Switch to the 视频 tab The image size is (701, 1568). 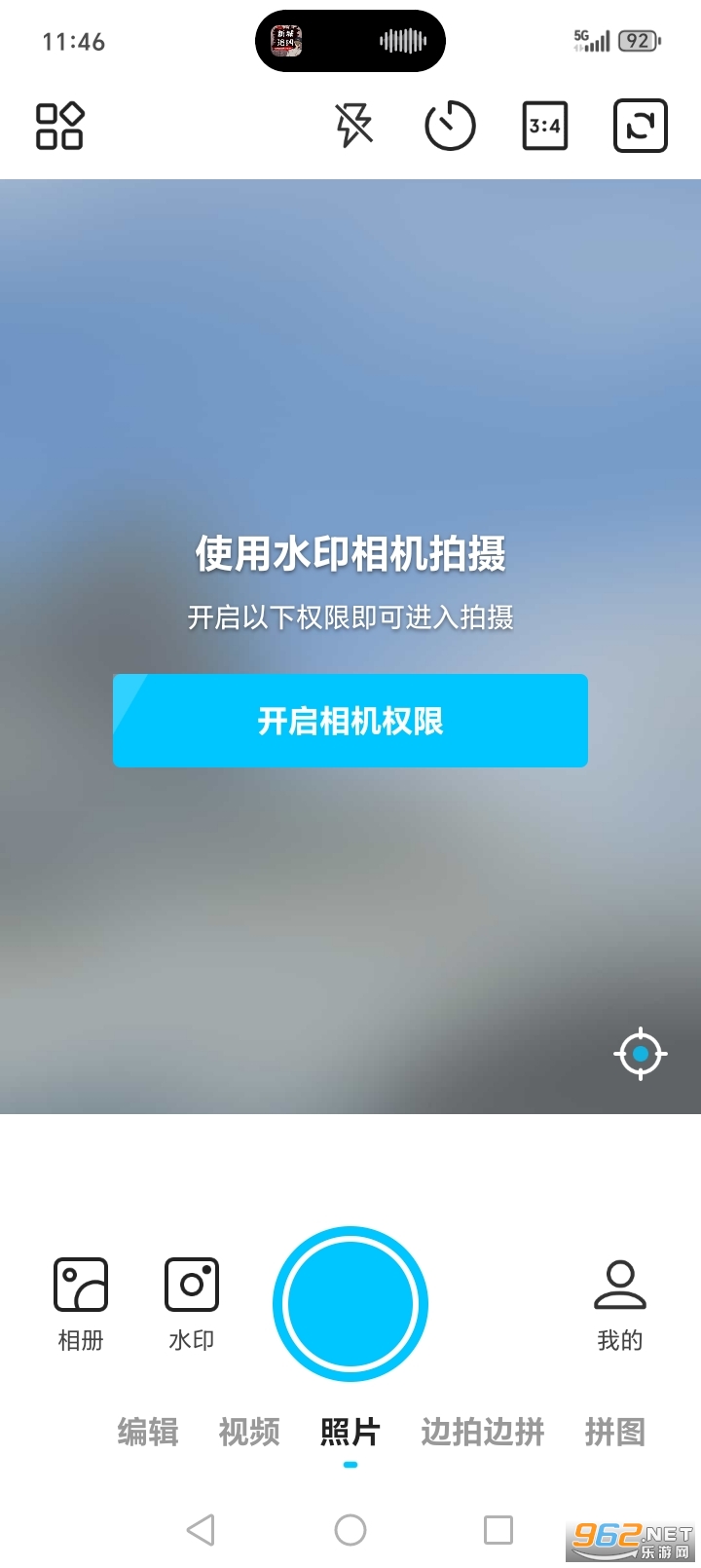pyautogui.click(x=249, y=1432)
